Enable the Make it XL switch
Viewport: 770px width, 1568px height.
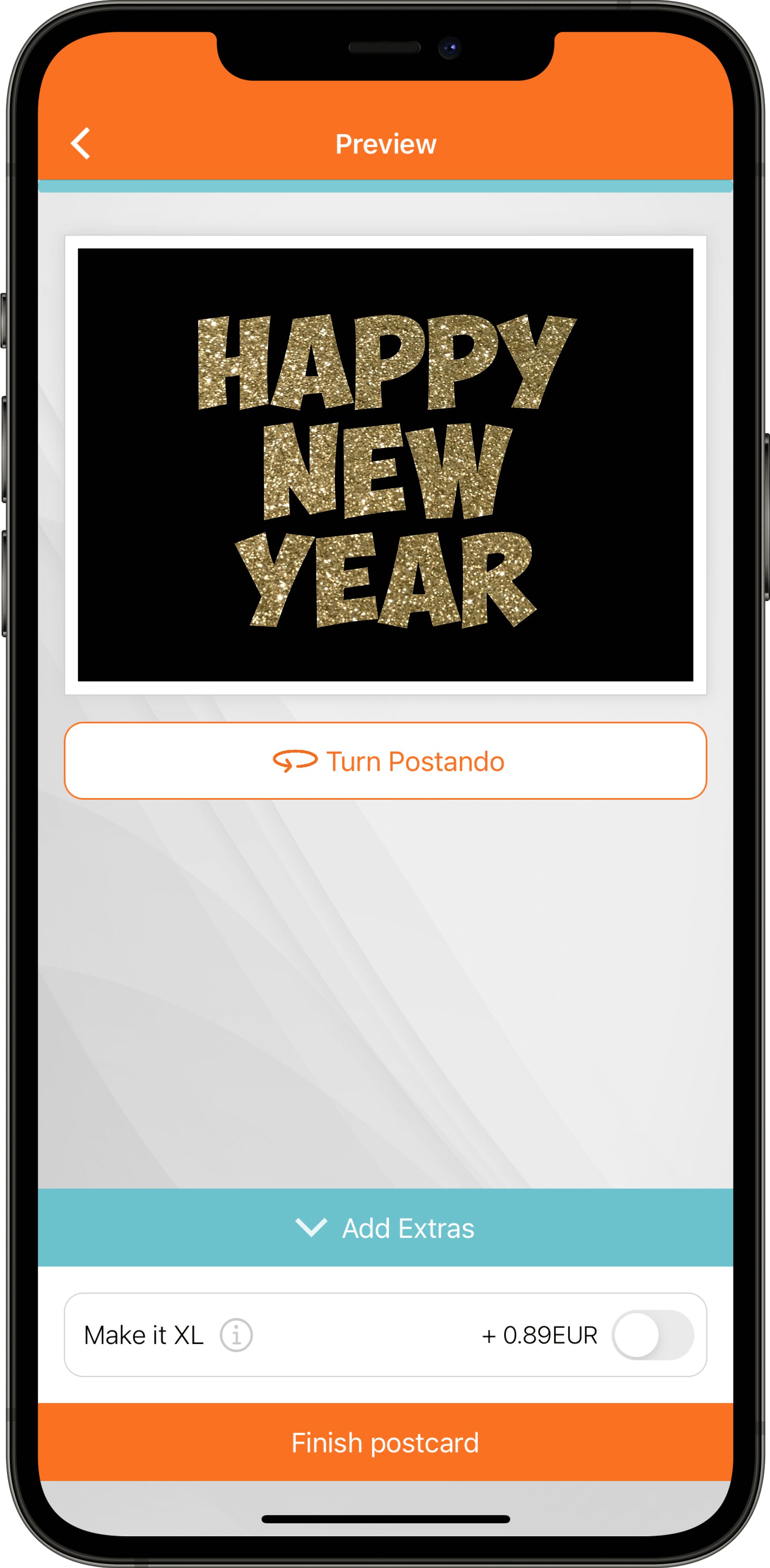(x=652, y=1335)
